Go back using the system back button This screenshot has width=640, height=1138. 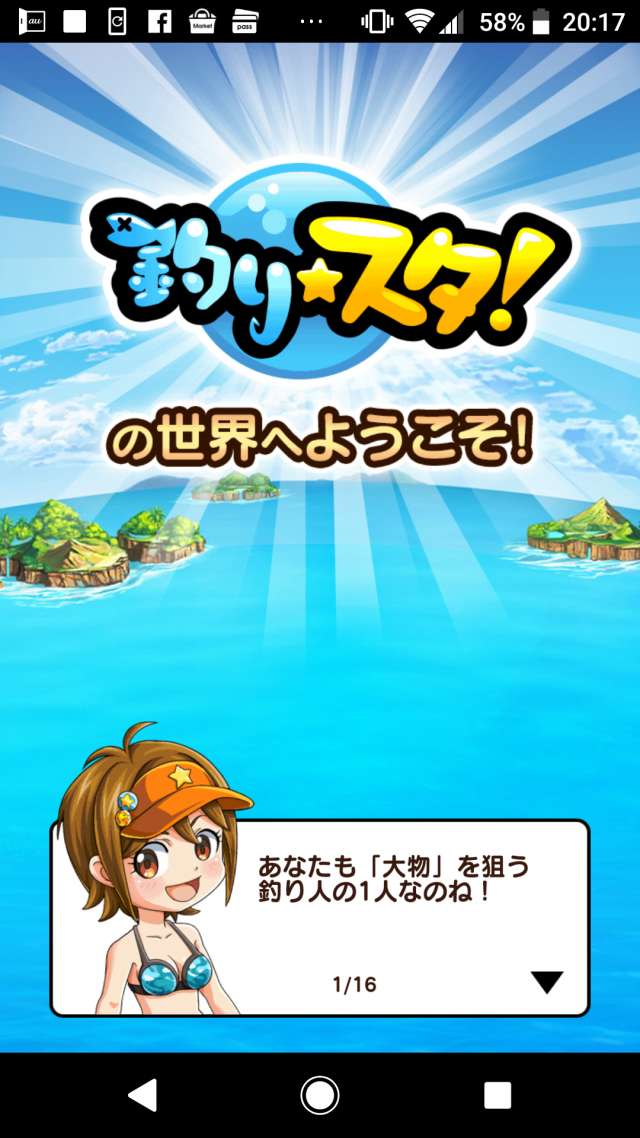click(143, 1095)
